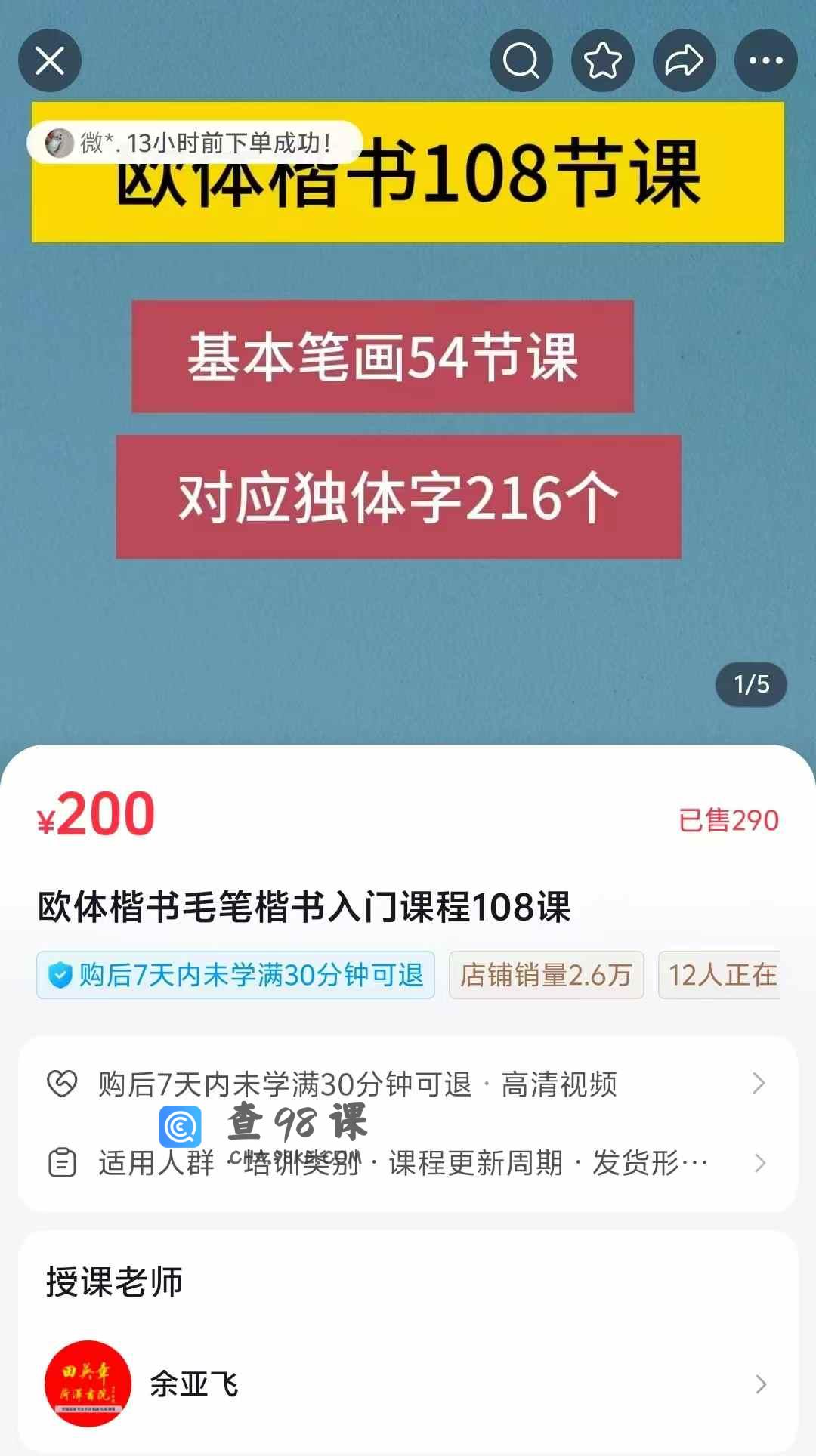The width and height of the screenshot is (816, 1456).
Task: Open teacher 余亚飞's profile
Action: point(408,1384)
